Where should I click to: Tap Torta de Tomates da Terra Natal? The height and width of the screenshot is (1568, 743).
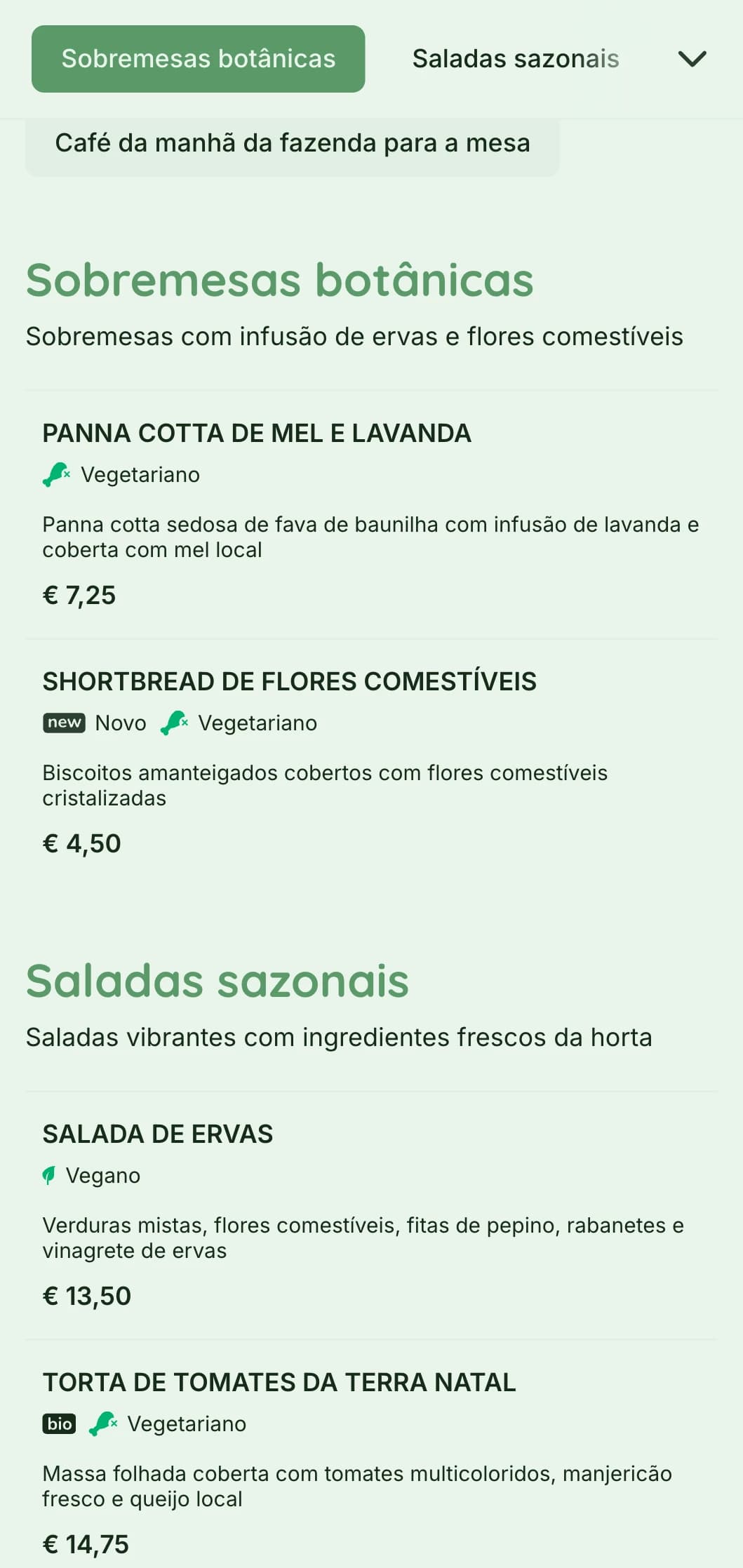[279, 1383]
